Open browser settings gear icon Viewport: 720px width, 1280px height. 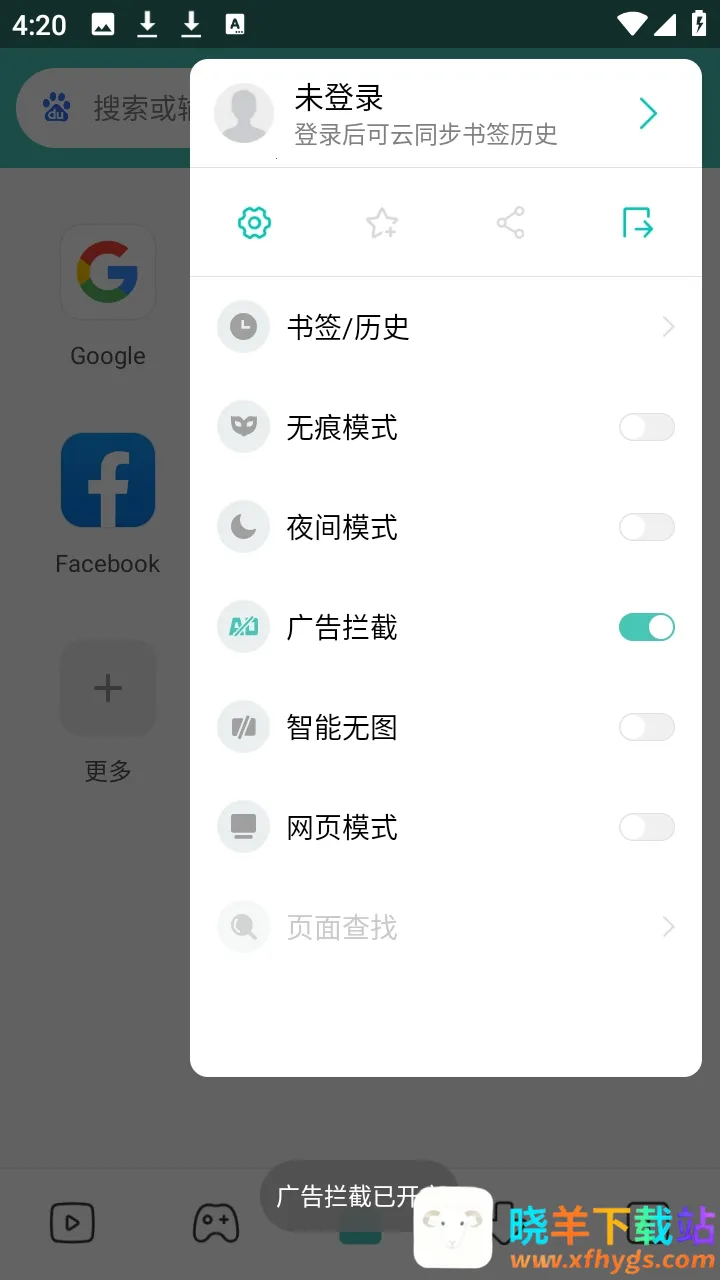click(x=254, y=222)
